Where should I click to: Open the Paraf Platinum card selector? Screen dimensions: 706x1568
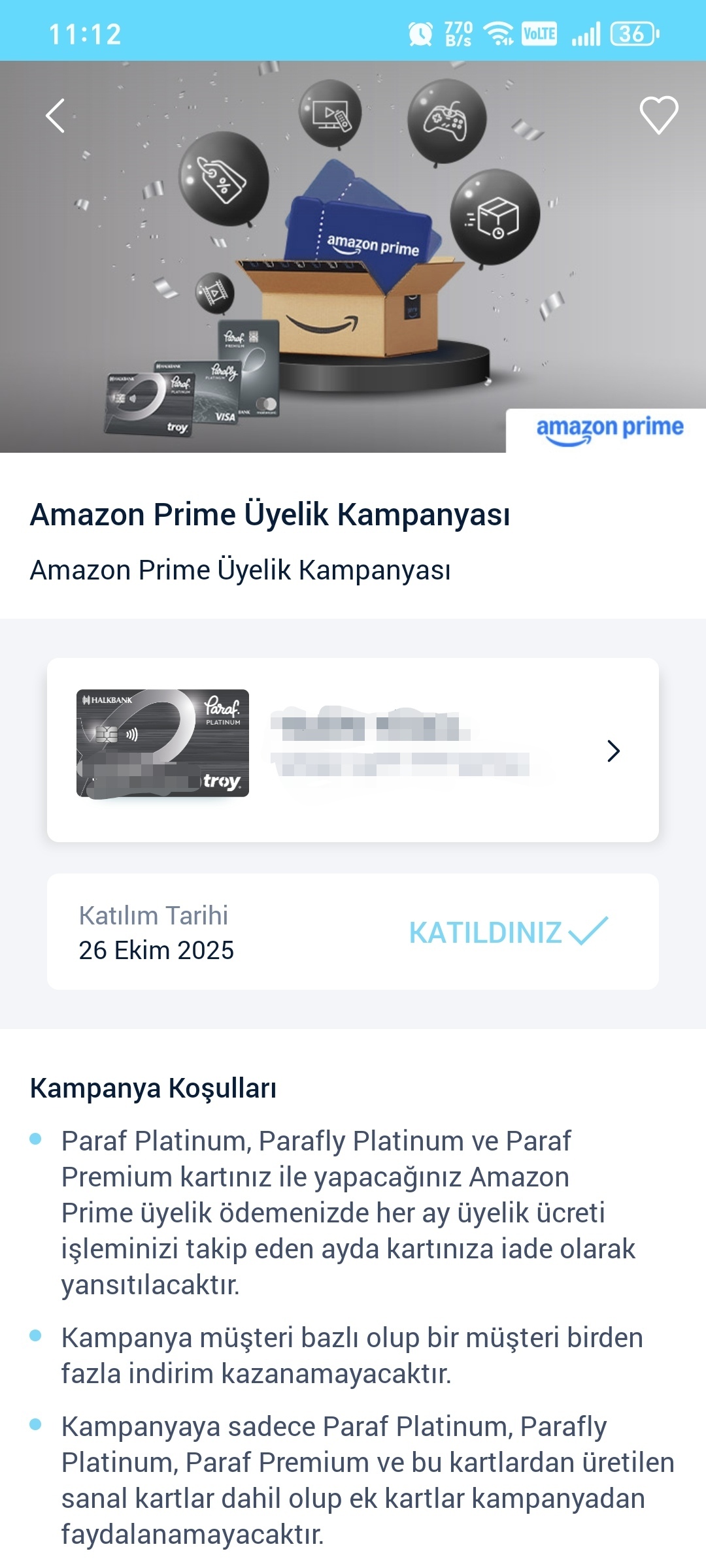[352, 750]
